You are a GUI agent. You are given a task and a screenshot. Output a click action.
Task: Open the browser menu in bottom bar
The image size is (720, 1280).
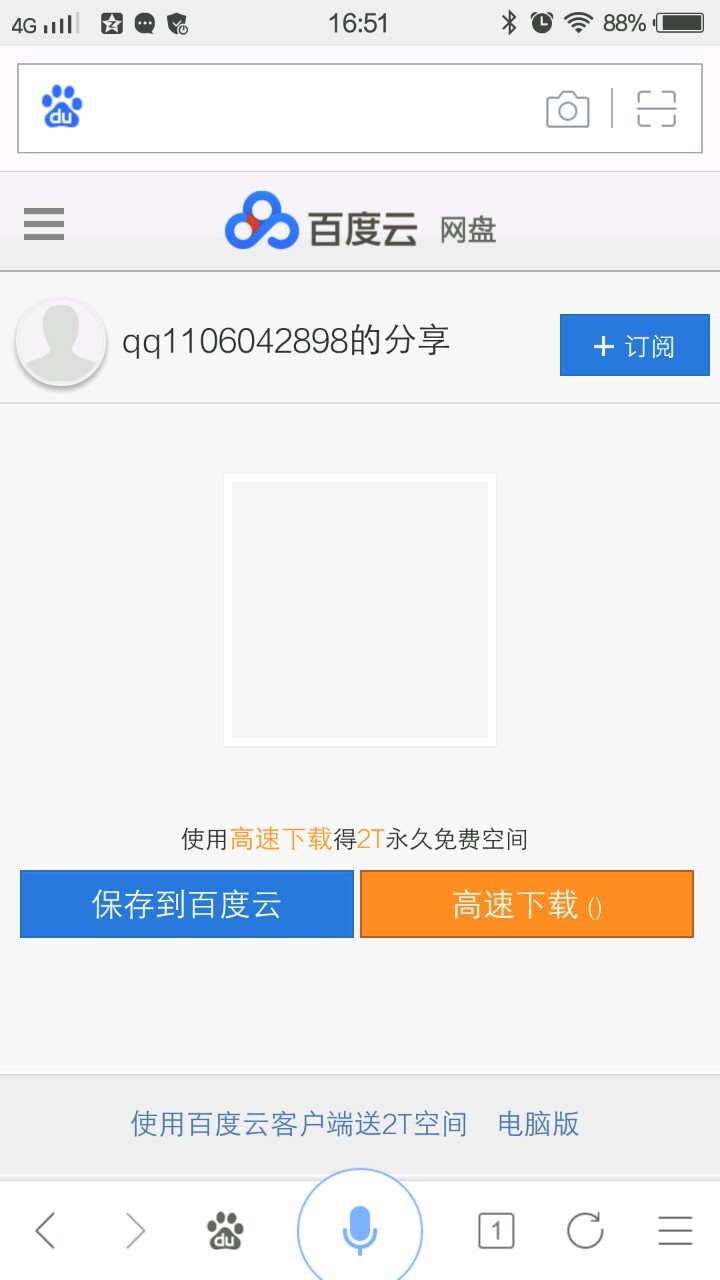tap(675, 1230)
